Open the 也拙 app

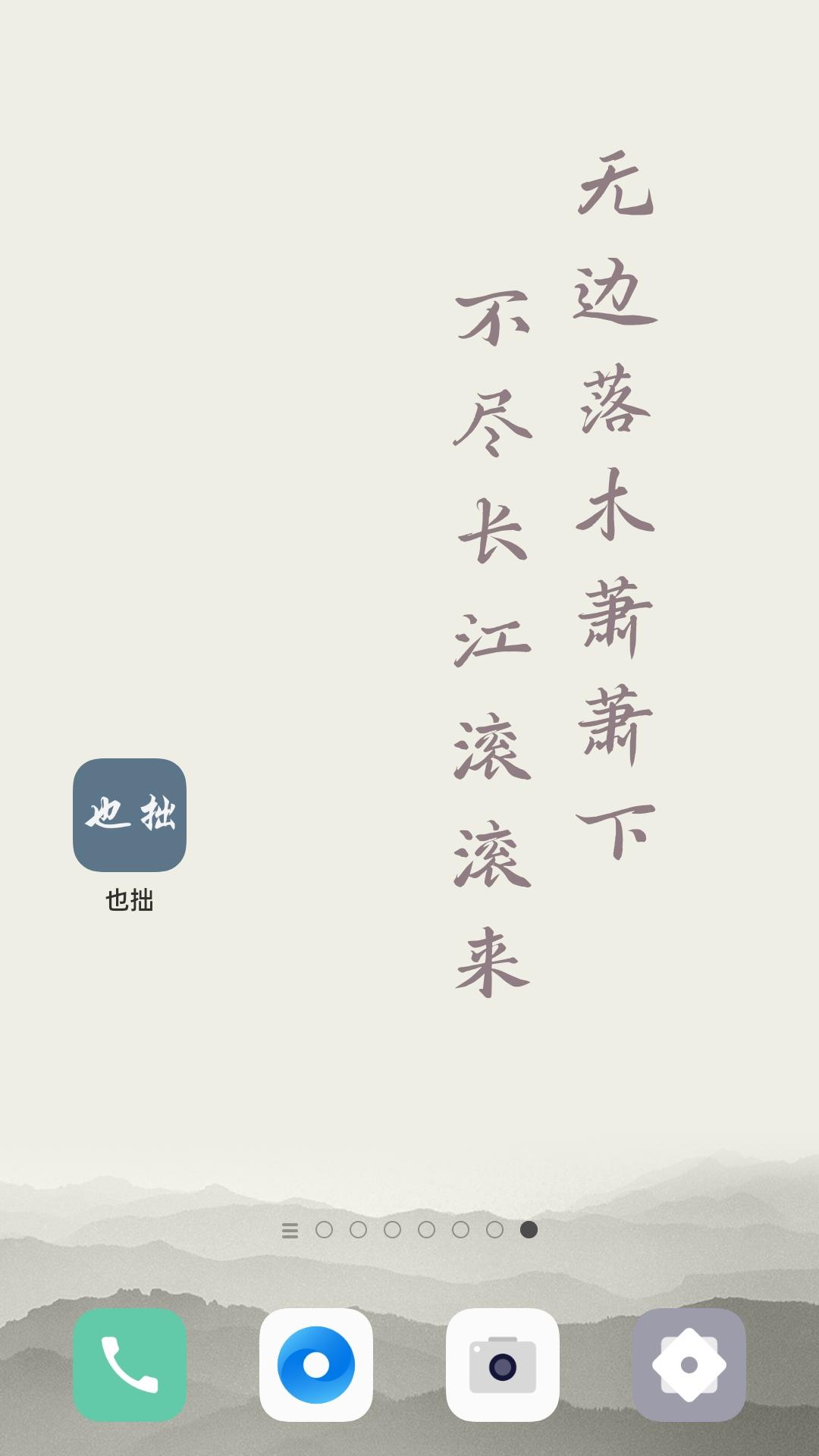(x=130, y=815)
